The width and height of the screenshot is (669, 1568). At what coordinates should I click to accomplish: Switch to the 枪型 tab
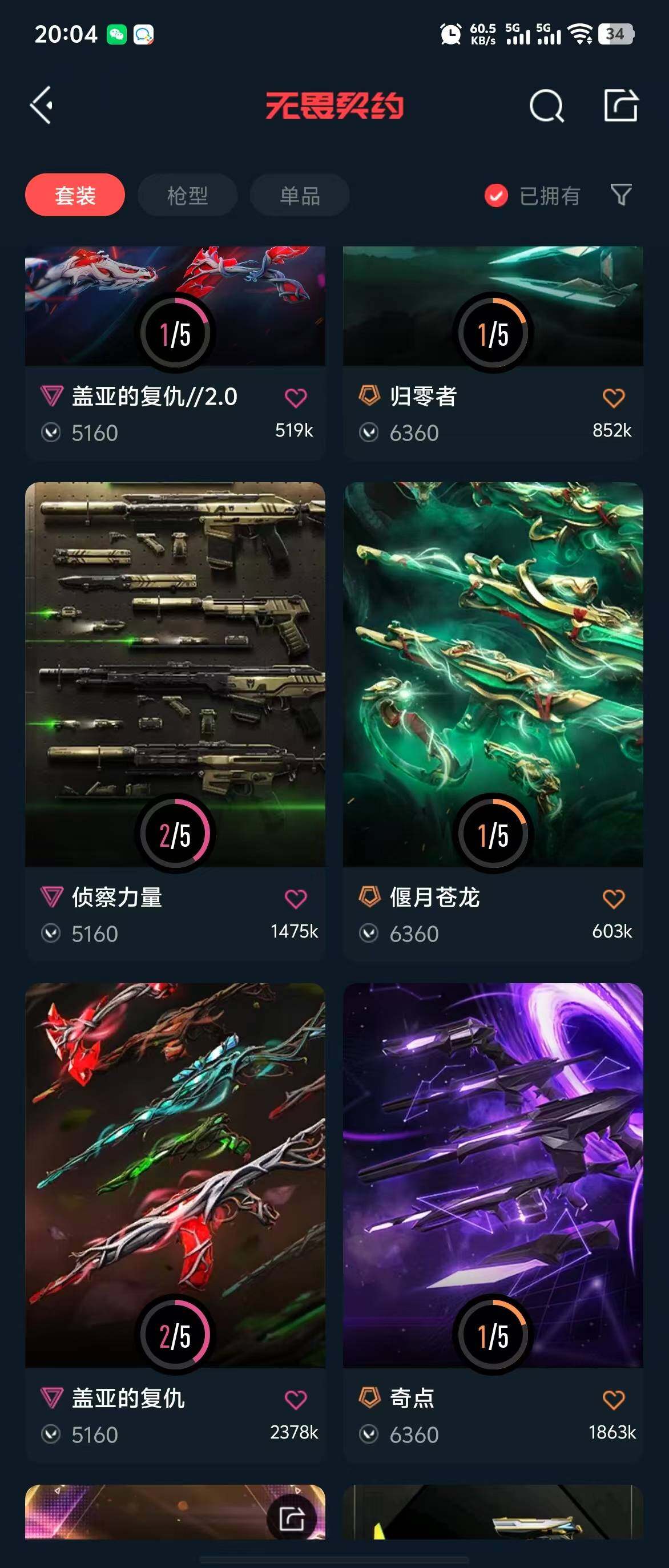click(187, 195)
